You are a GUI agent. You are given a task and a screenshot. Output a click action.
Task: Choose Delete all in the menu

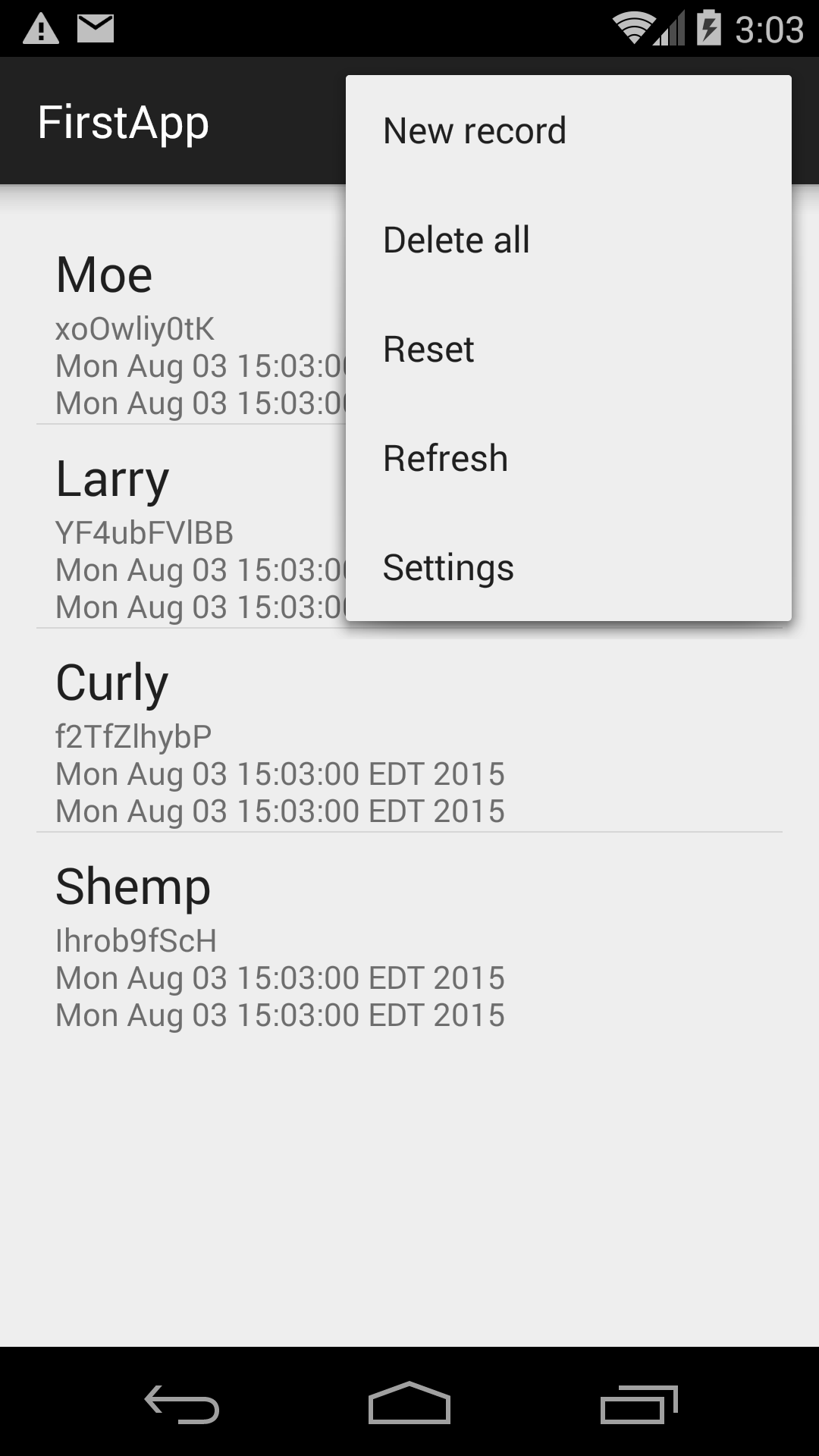(x=569, y=240)
